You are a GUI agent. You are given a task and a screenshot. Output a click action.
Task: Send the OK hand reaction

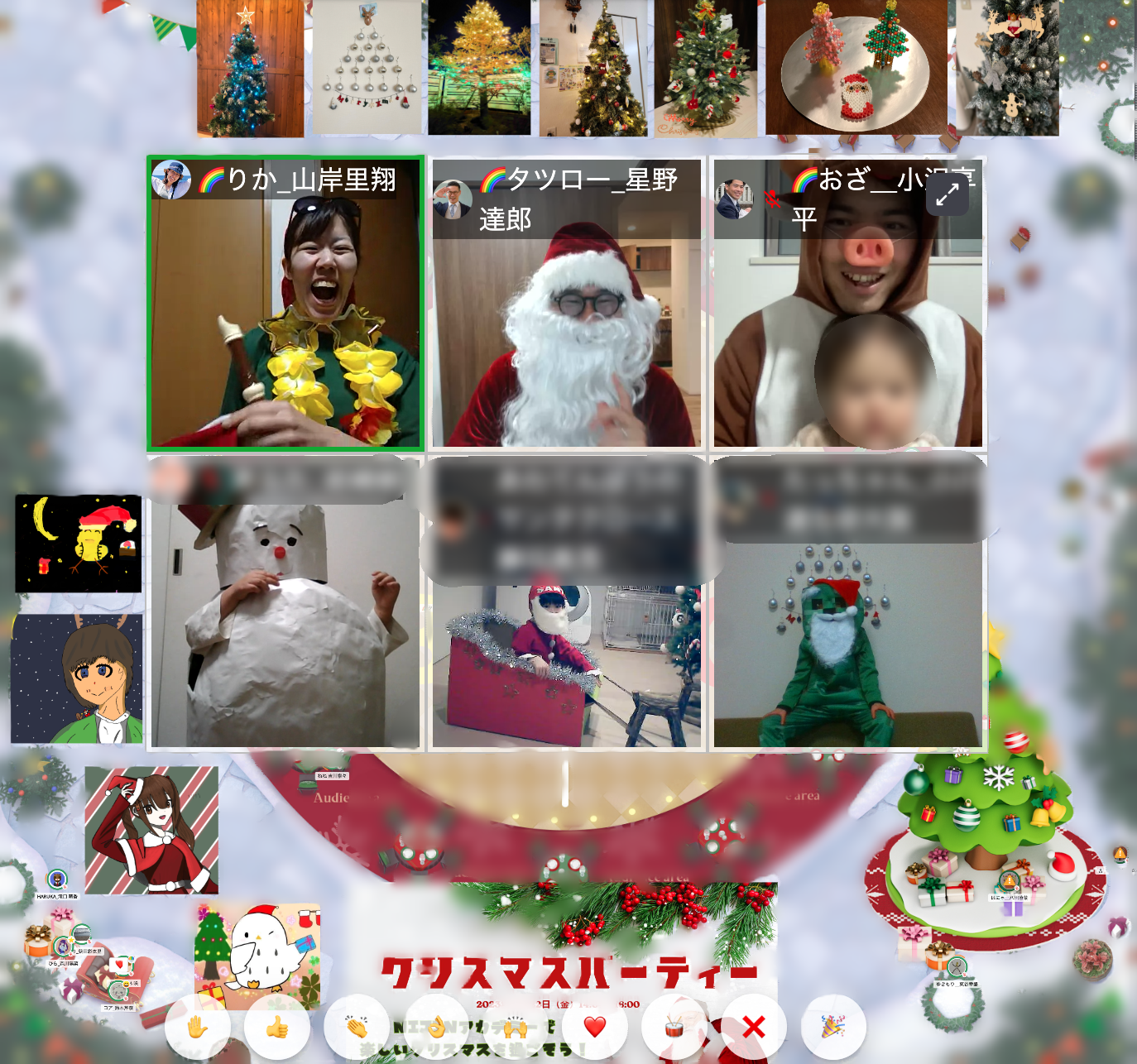[x=436, y=1027]
